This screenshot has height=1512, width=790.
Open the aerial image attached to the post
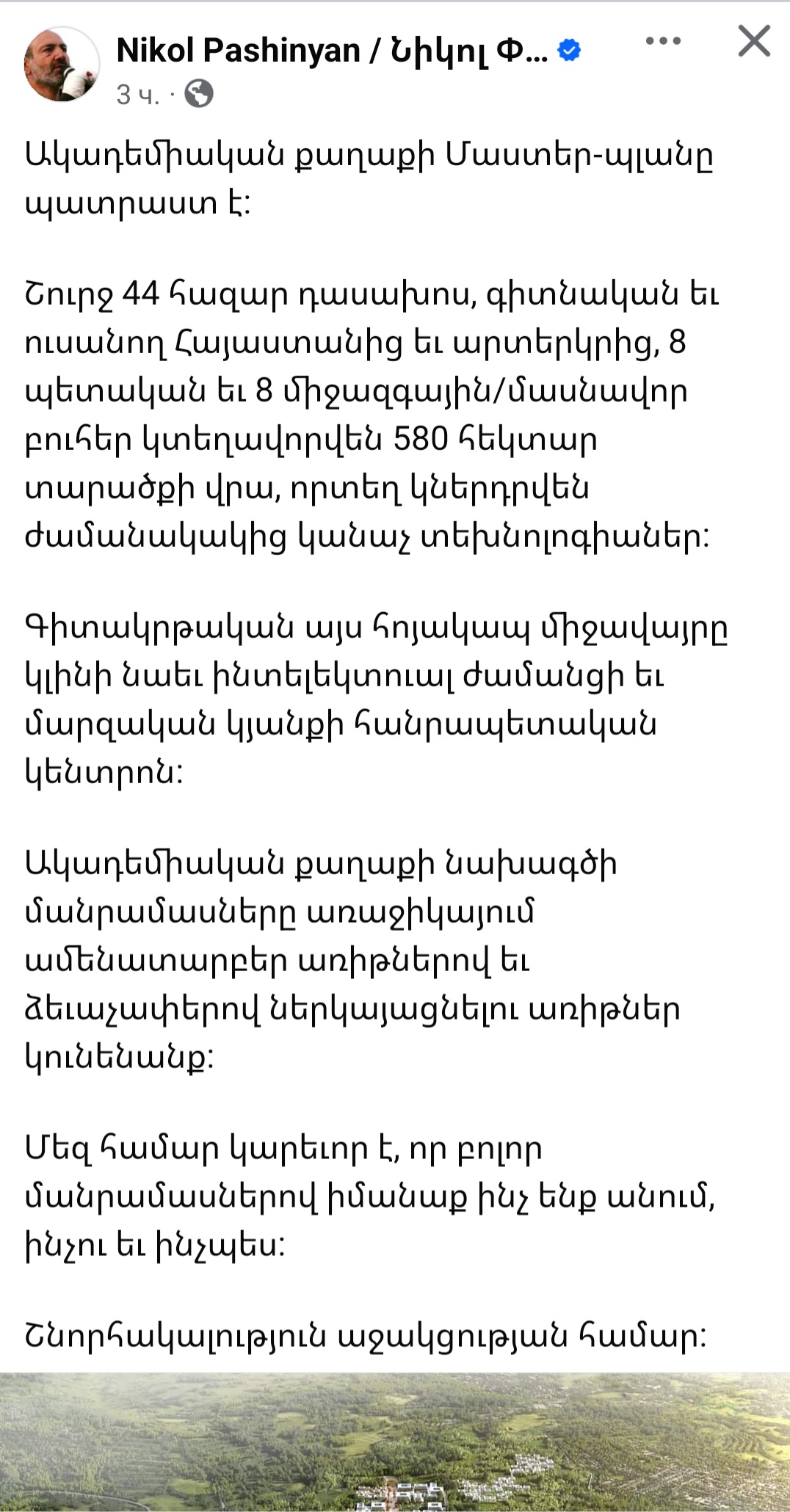click(395, 1441)
